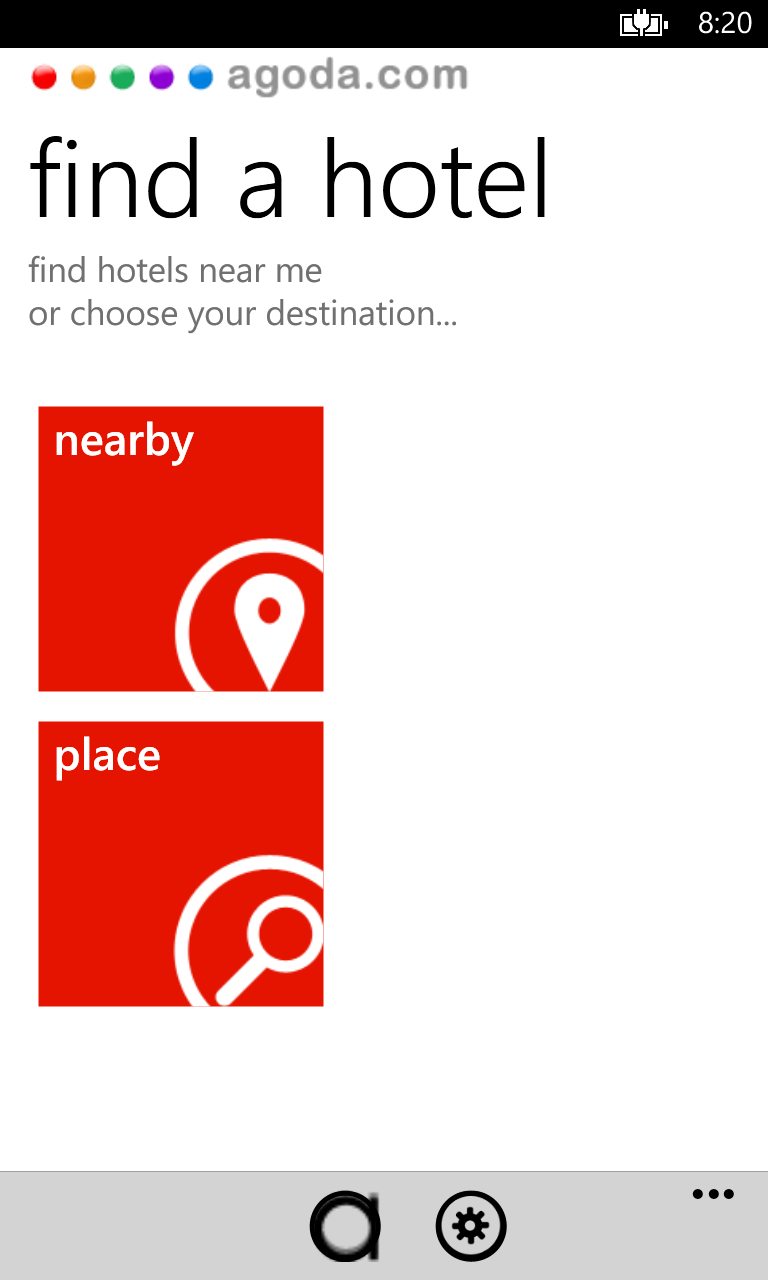This screenshot has width=768, height=1280.
Task: Tap the place tile to choose a destination
Action: 180,862
